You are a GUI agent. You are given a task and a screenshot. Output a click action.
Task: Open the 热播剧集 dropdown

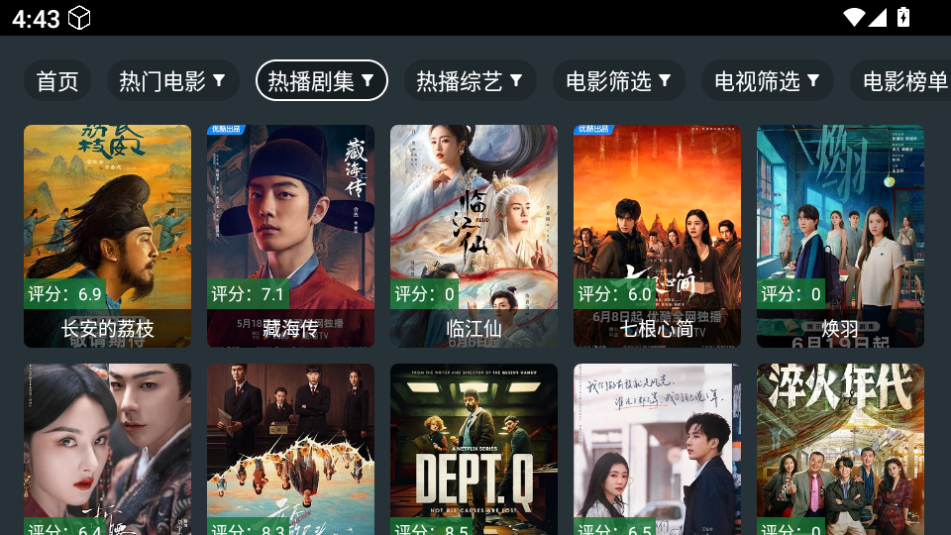click(x=321, y=81)
